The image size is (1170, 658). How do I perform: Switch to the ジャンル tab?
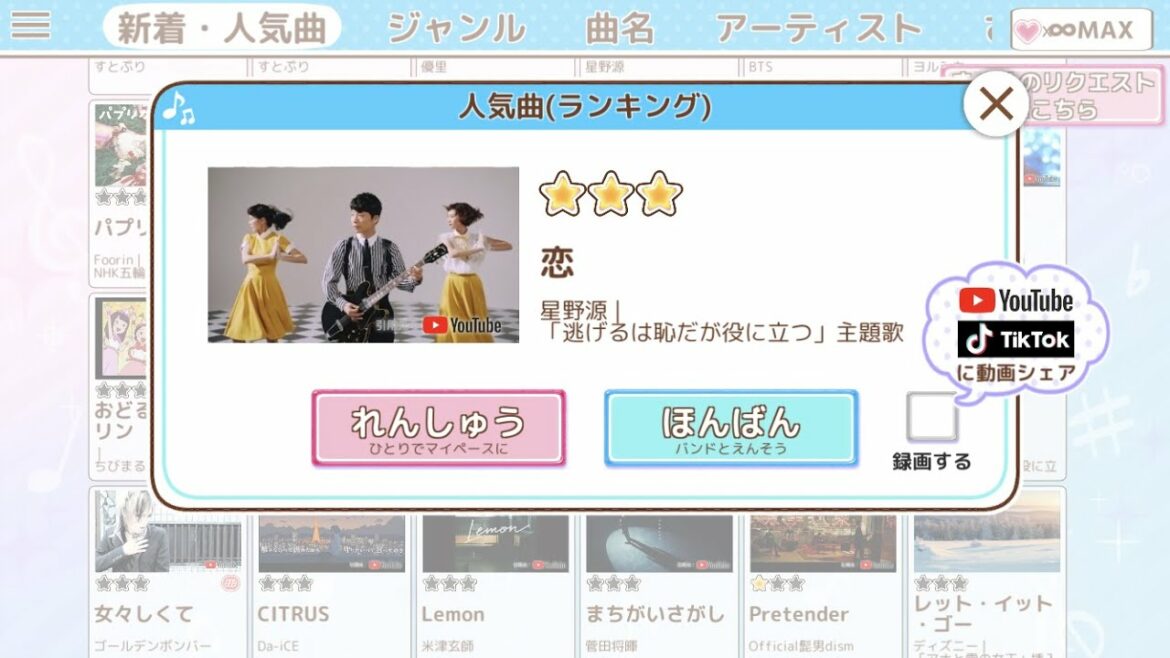point(456,28)
